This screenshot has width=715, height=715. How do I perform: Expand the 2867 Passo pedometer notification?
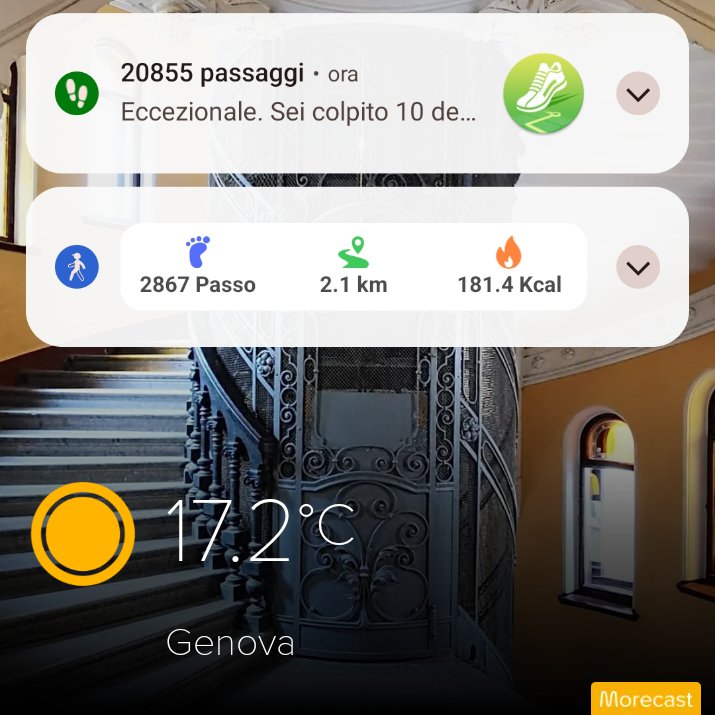click(638, 267)
